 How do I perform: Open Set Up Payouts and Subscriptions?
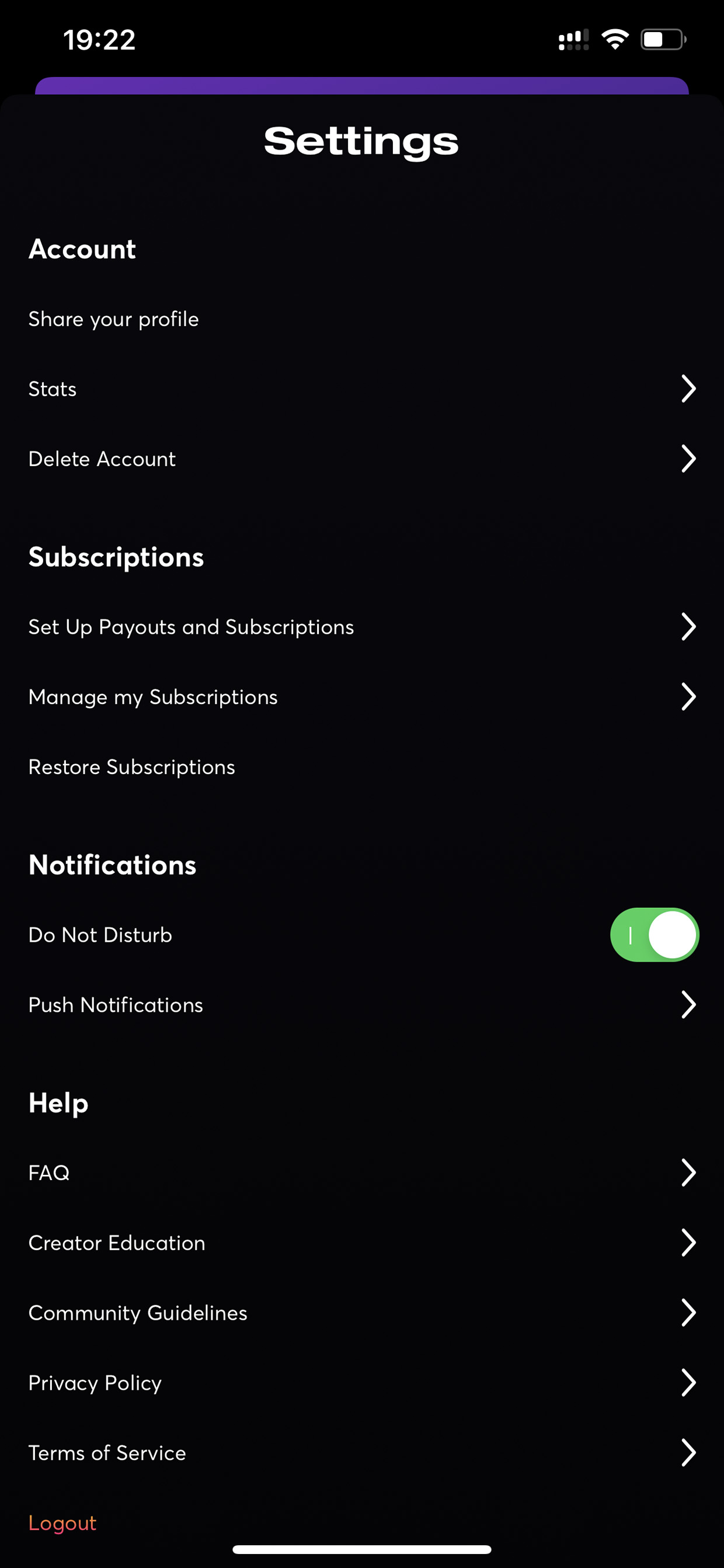tap(362, 627)
